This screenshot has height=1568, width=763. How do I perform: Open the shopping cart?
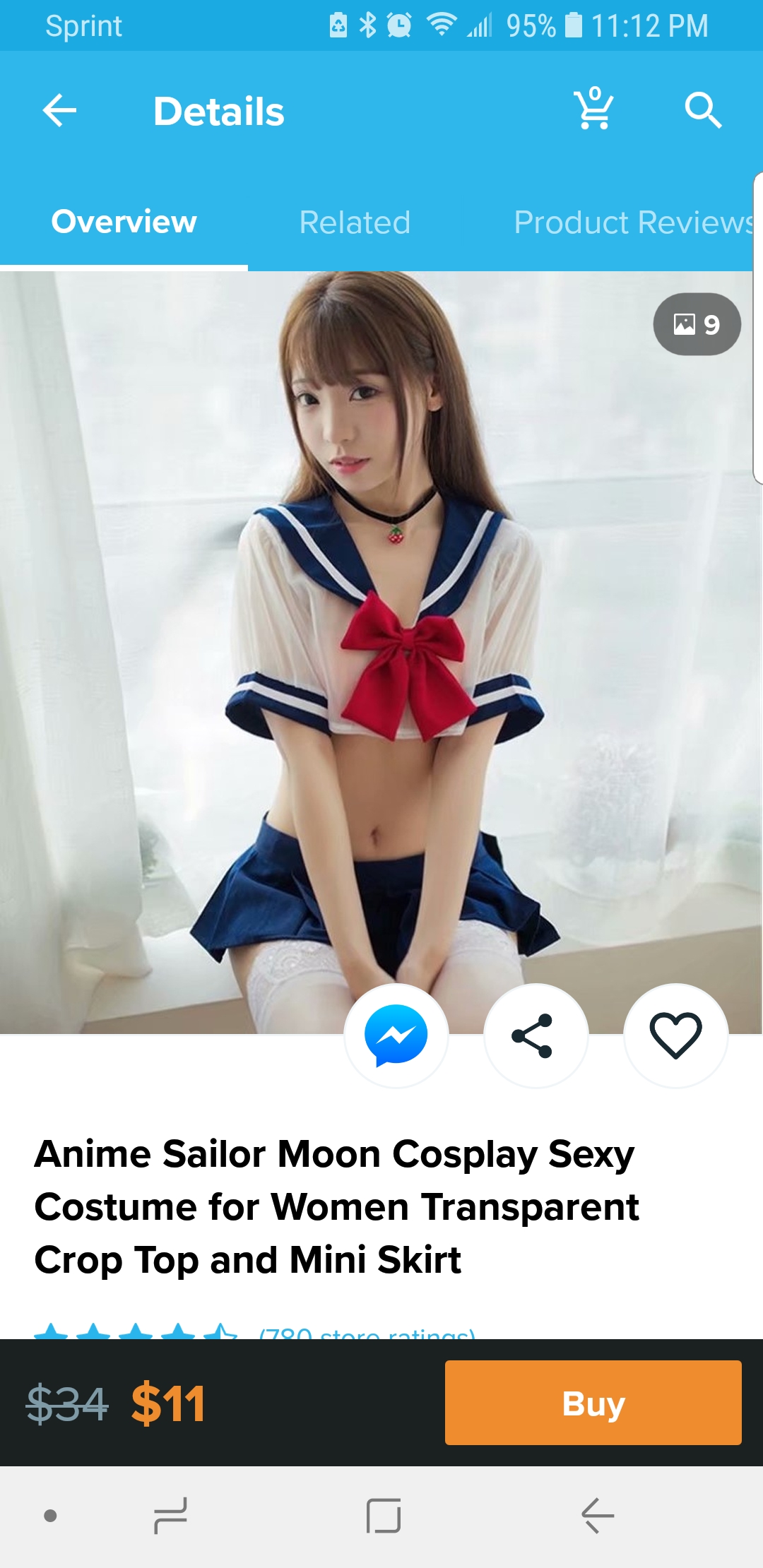click(593, 108)
